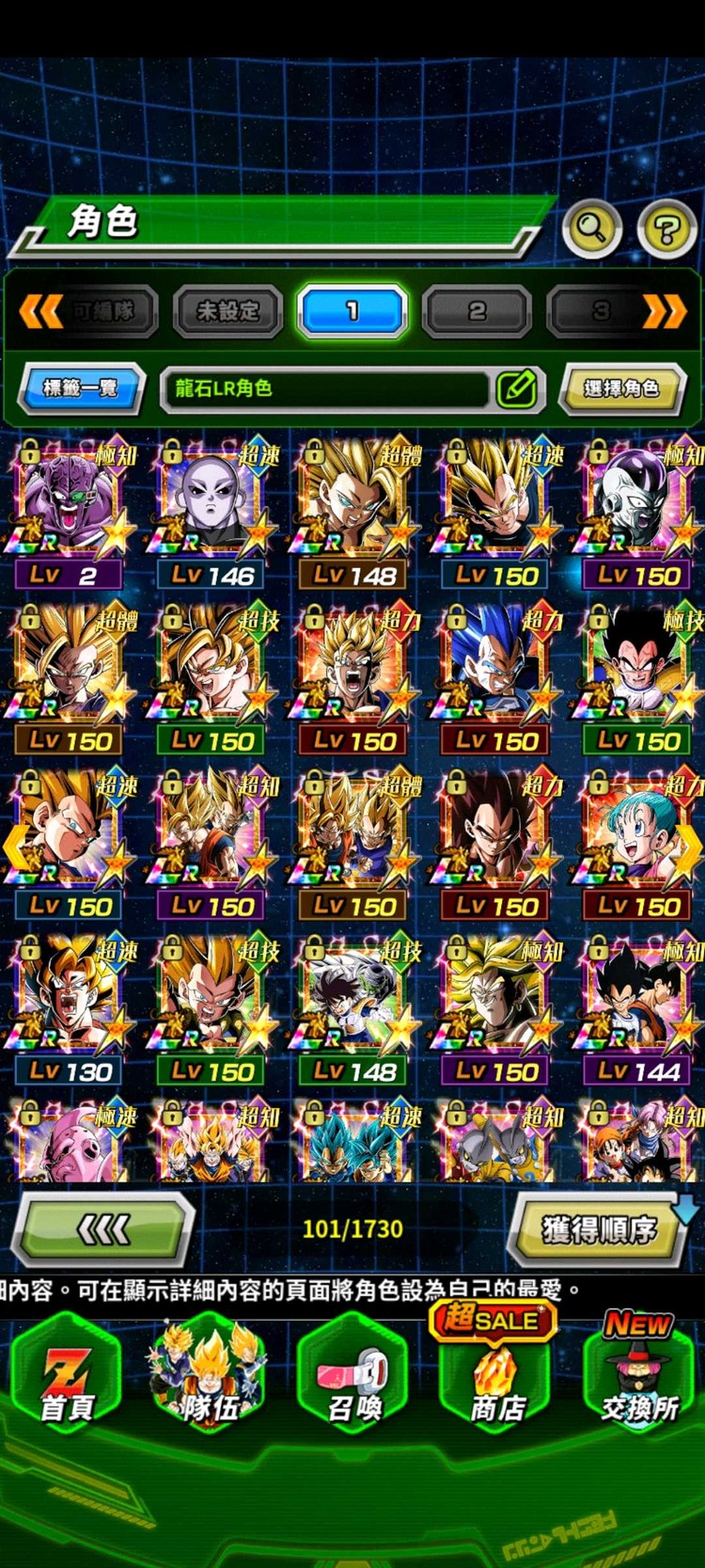Go to the previous tag tabs
The height and width of the screenshot is (1568, 705).
40,311
